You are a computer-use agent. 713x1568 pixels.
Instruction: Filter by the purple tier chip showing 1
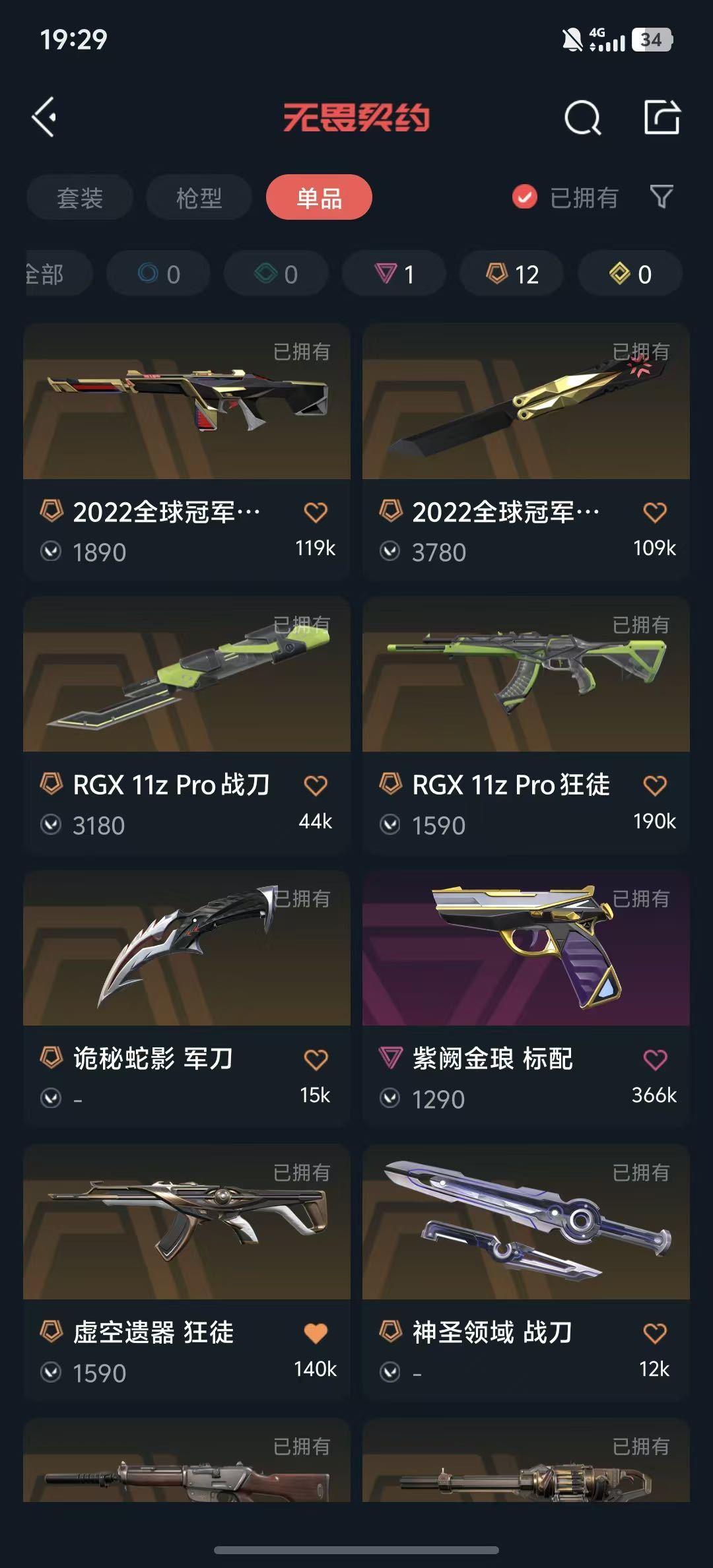[x=394, y=273]
